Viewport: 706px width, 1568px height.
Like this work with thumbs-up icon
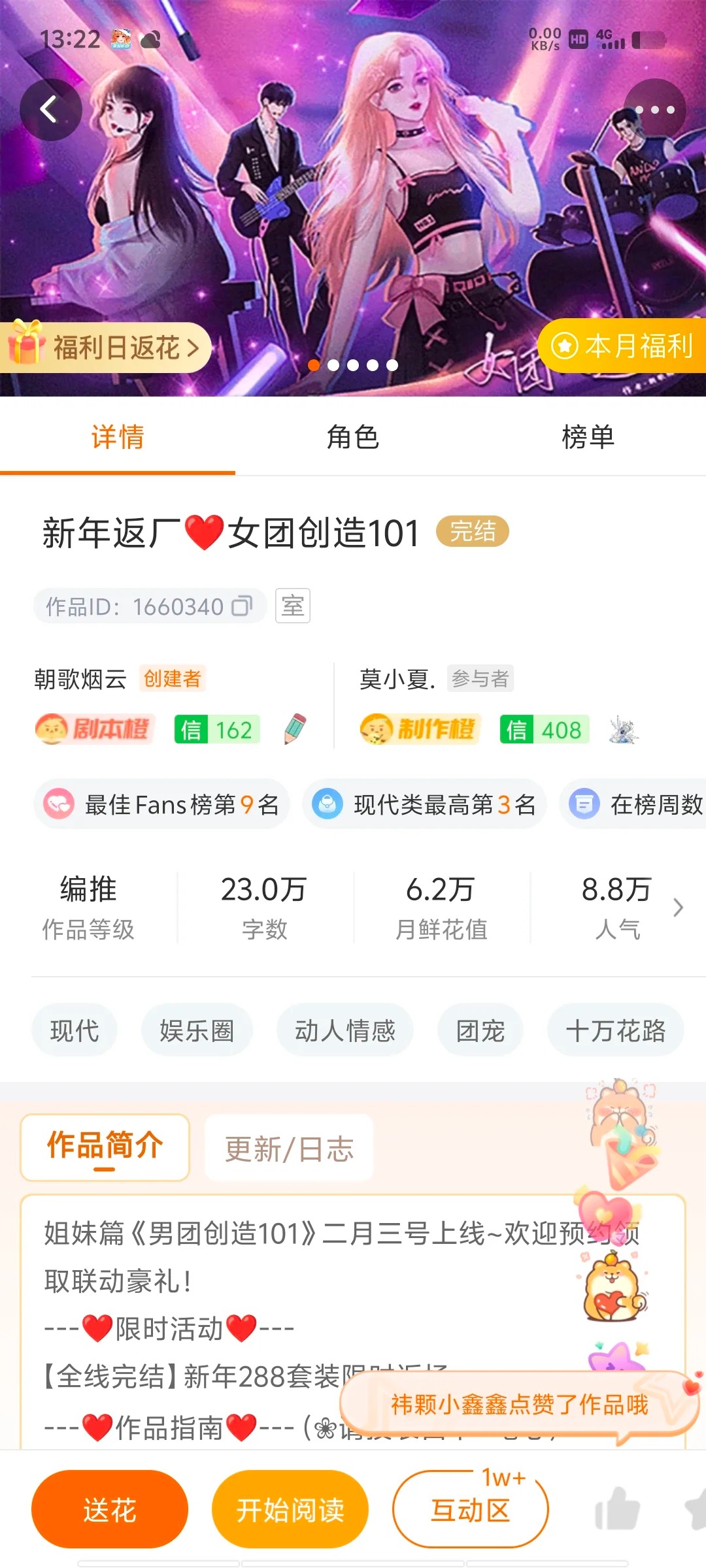tap(616, 1509)
